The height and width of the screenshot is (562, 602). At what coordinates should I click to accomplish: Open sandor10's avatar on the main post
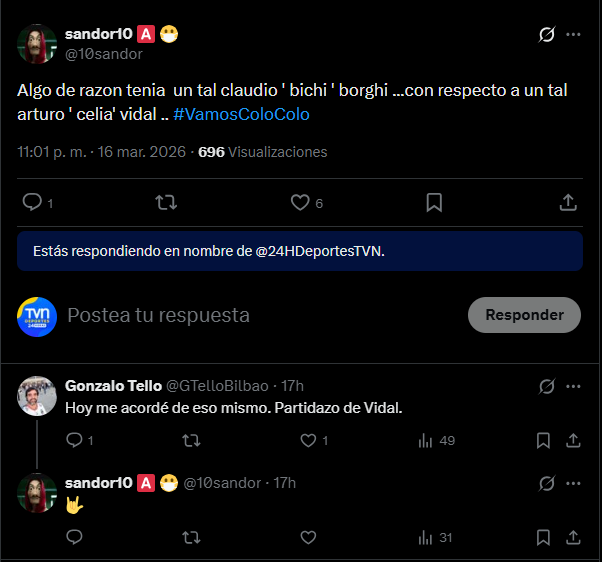coord(37,44)
